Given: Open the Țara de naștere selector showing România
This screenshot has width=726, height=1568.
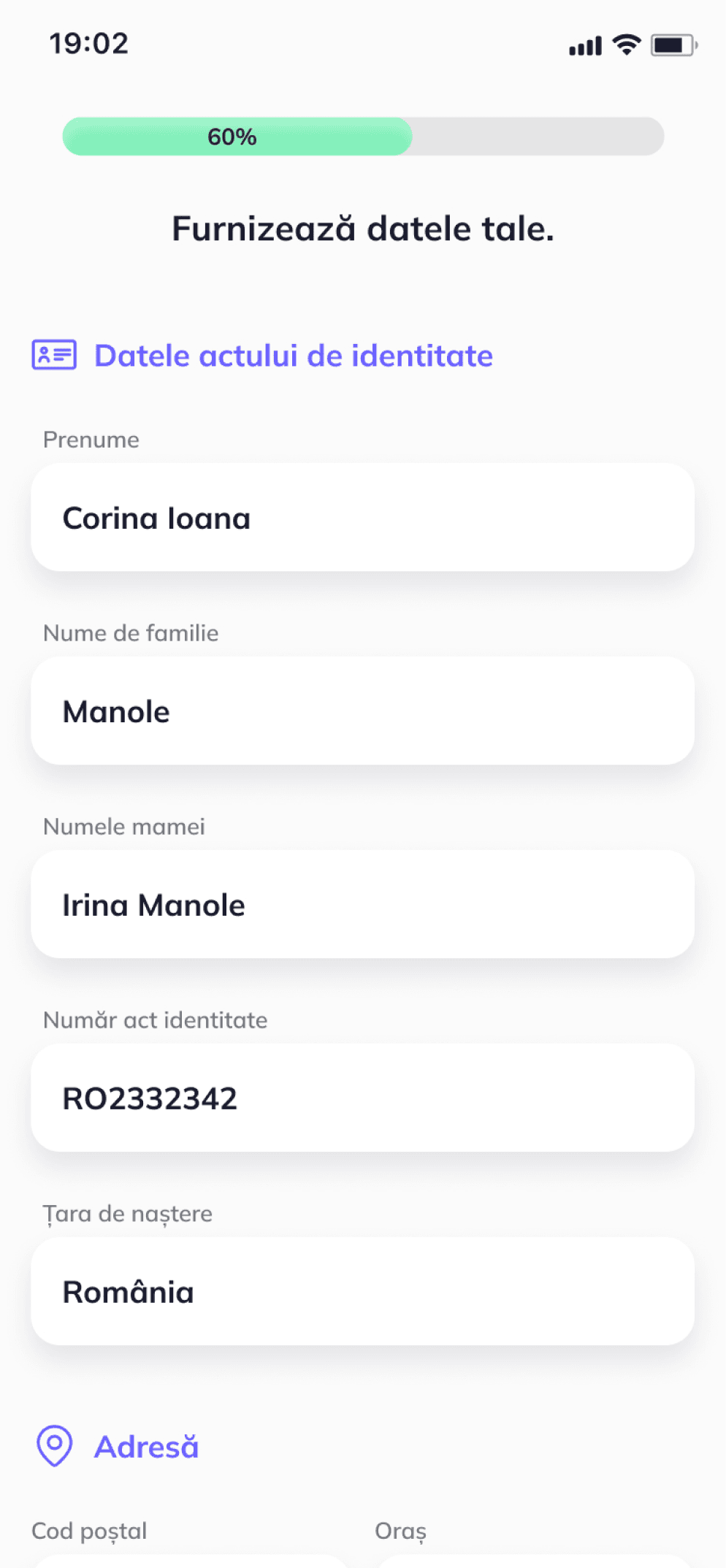Looking at the screenshot, I should (363, 1291).
